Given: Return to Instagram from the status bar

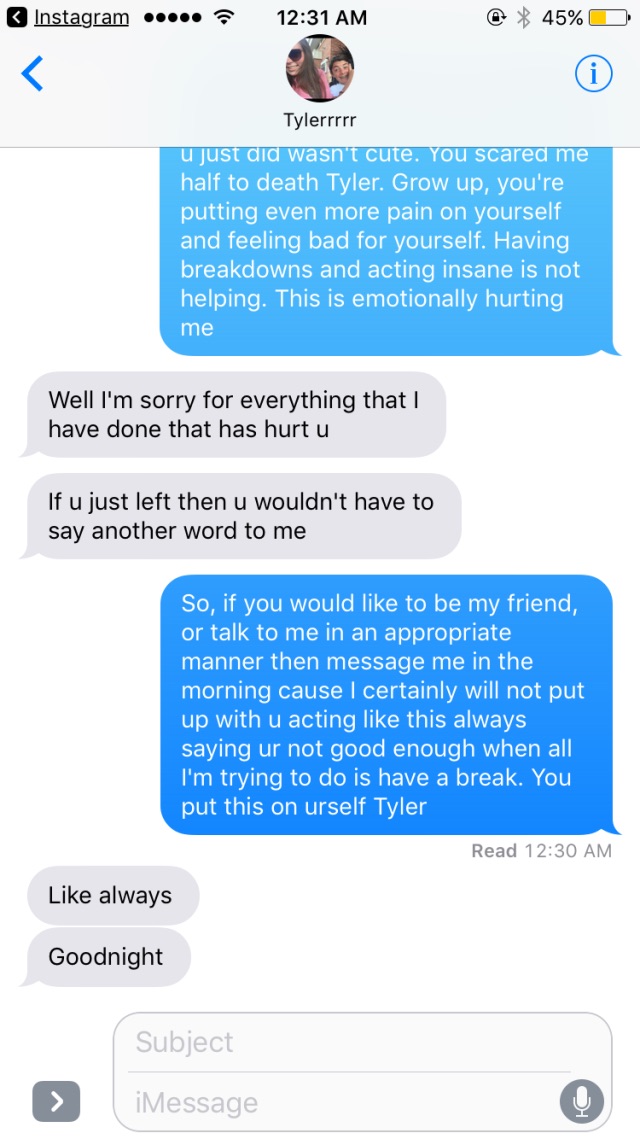Looking at the screenshot, I should (x=68, y=17).
